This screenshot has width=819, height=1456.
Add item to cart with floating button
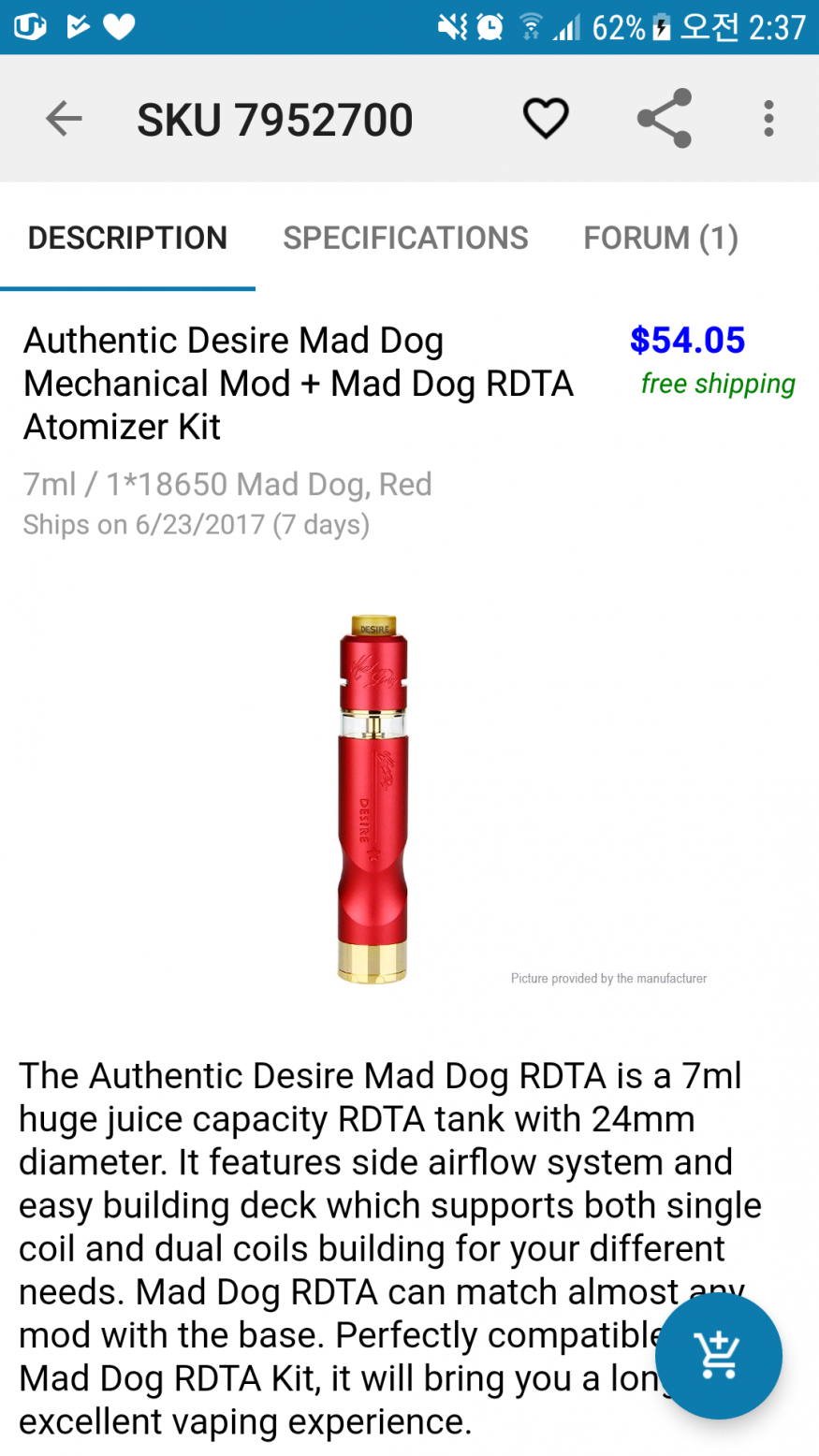[x=718, y=1356]
